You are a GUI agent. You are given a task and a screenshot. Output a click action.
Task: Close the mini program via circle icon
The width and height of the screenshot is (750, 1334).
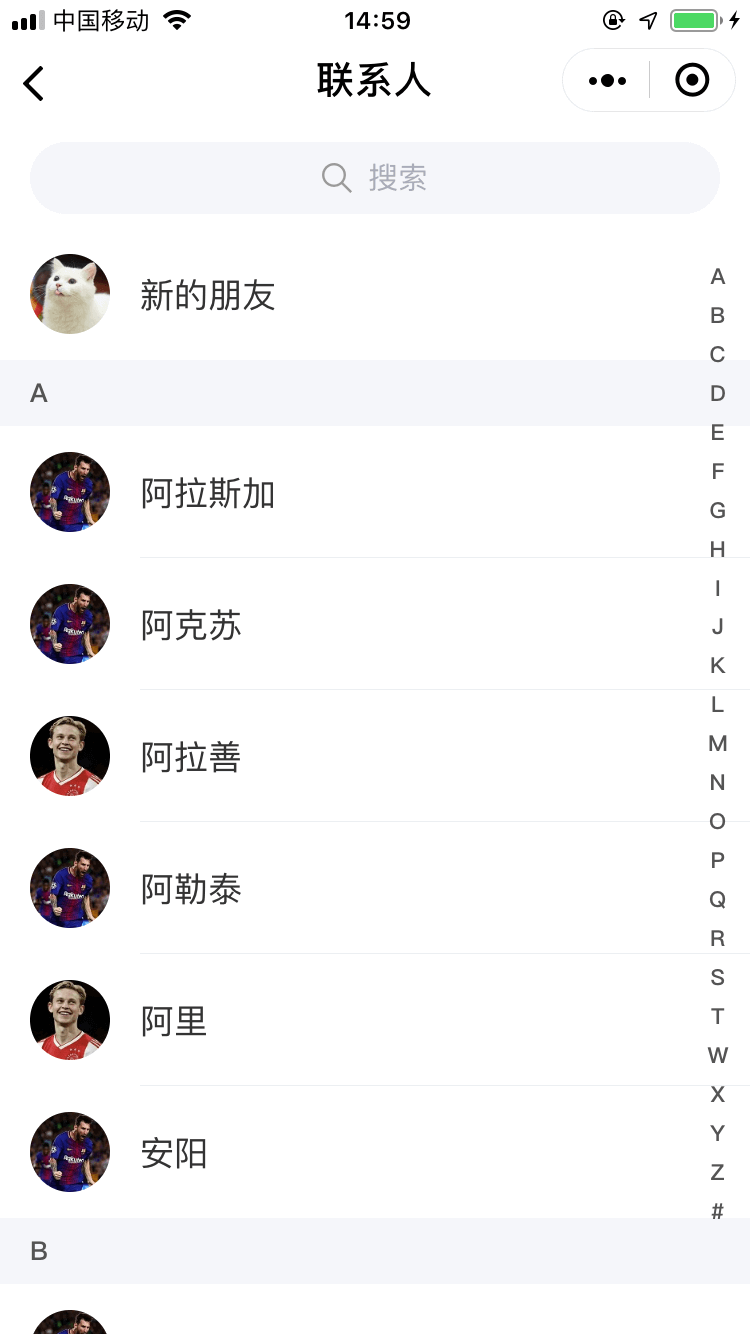click(692, 81)
